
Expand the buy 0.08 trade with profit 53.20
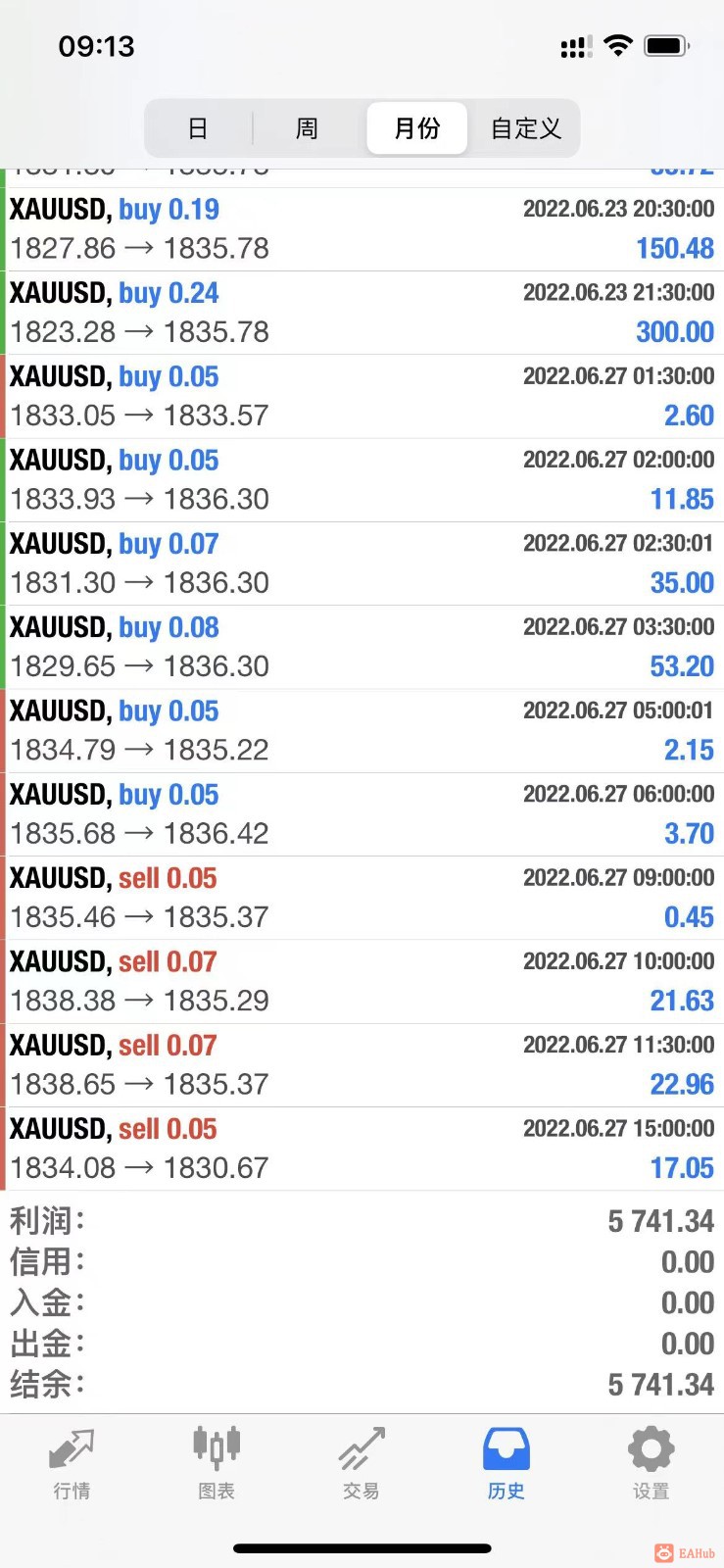click(x=362, y=647)
